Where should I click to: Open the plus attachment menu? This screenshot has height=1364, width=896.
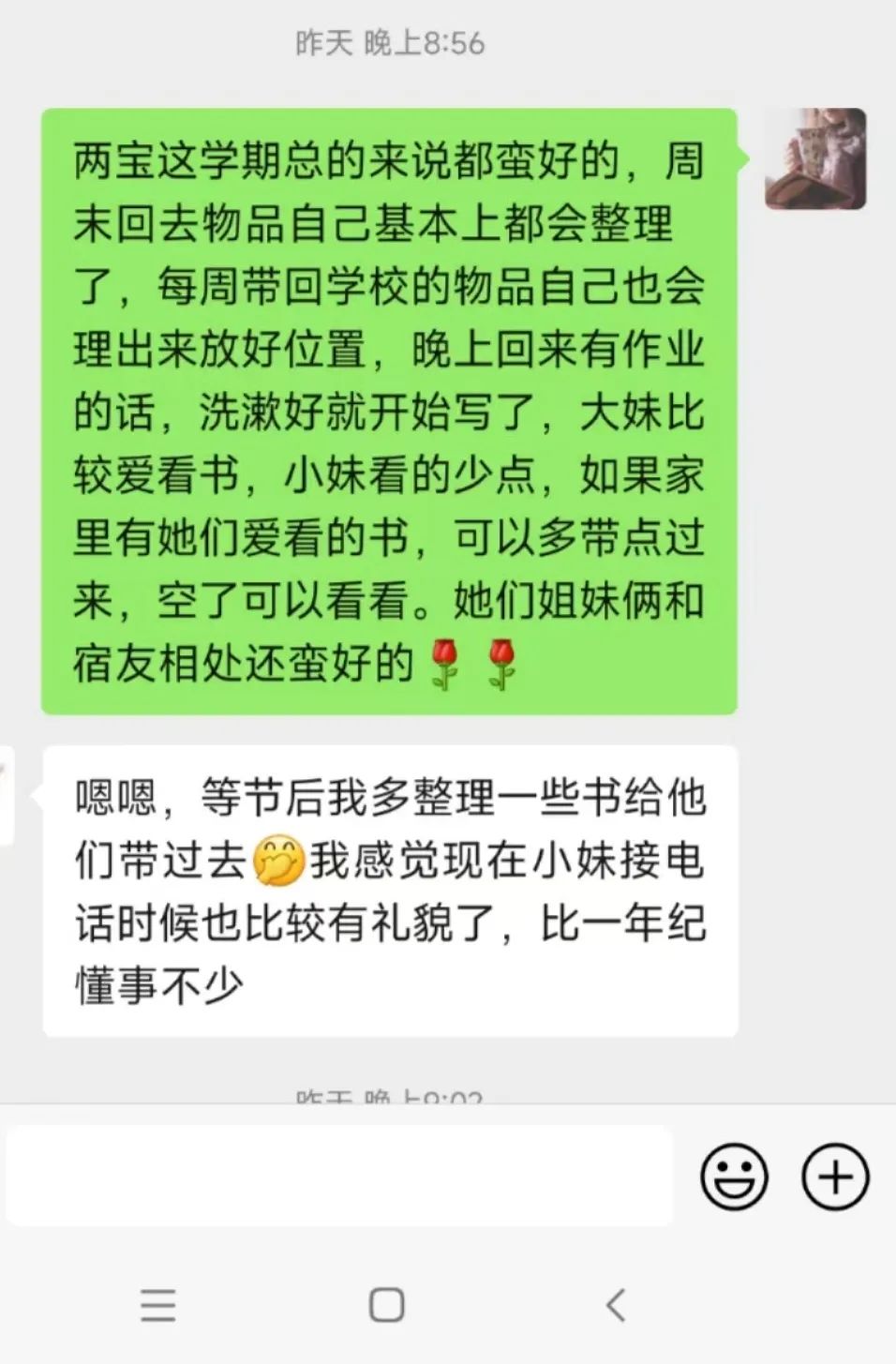pyautogui.click(x=834, y=1177)
